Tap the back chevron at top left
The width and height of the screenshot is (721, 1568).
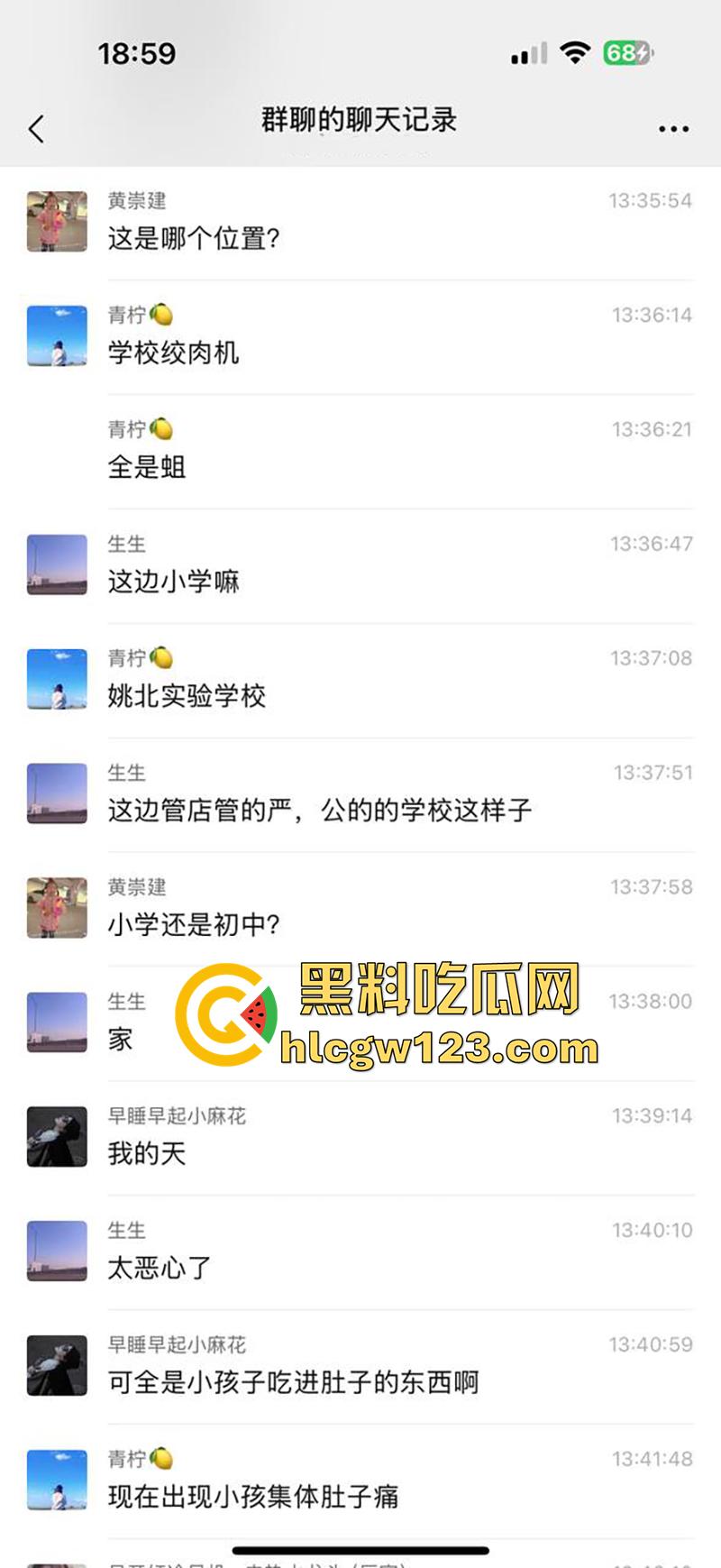coord(35,128)
